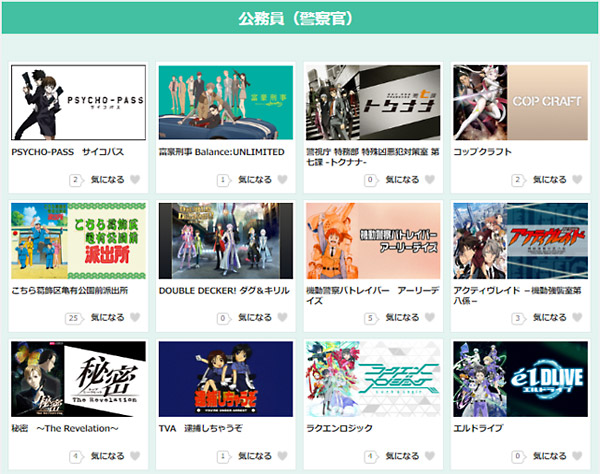Screen dimensions: 600x474
Task: Open the エルドライブ card
Action: point(519,379)
